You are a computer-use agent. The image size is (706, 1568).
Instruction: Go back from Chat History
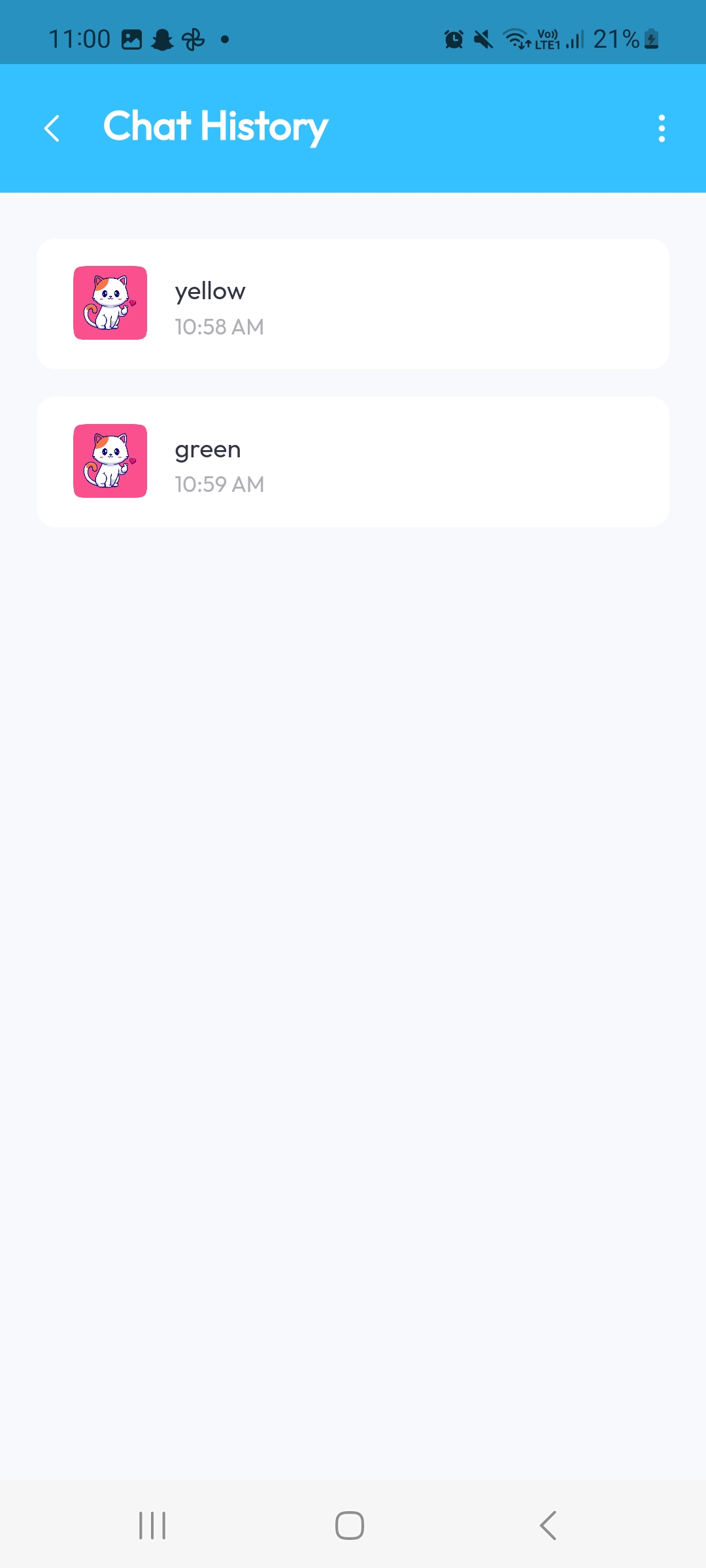[x=52, y=128]
